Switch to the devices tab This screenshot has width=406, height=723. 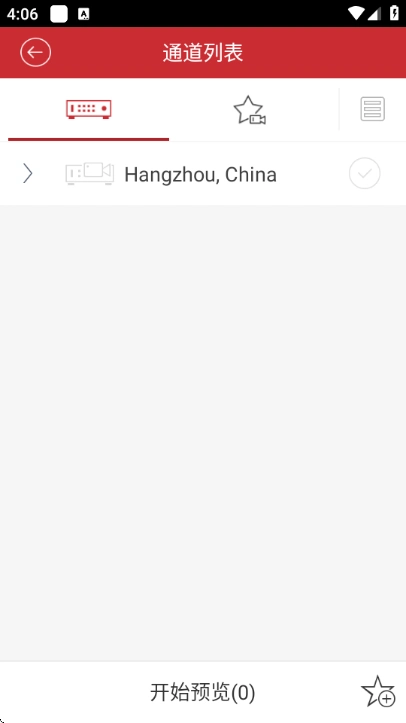point(88,109)
